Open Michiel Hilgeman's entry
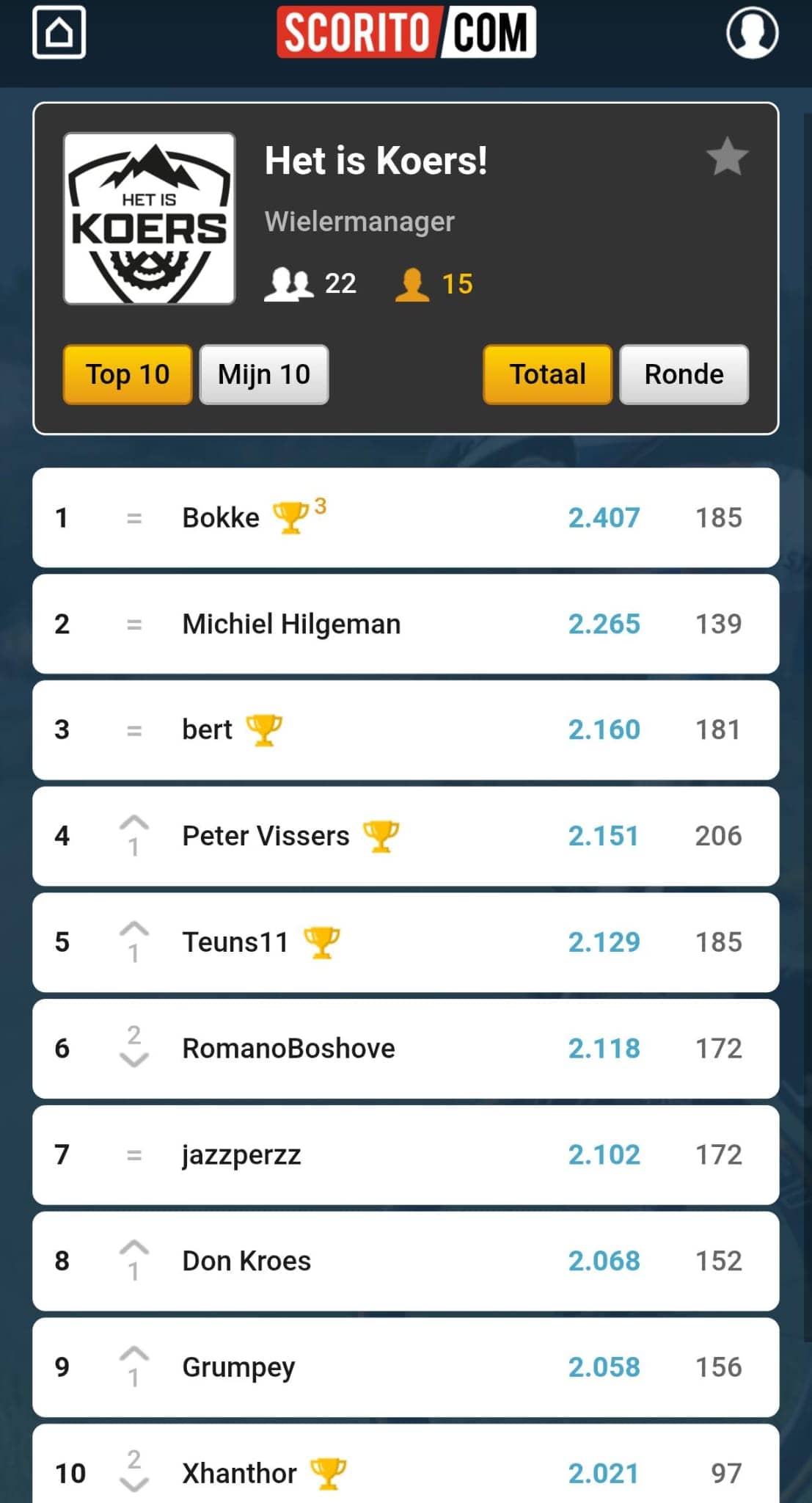The width and height of the screenshot is (812, 1503). [406, 624]
